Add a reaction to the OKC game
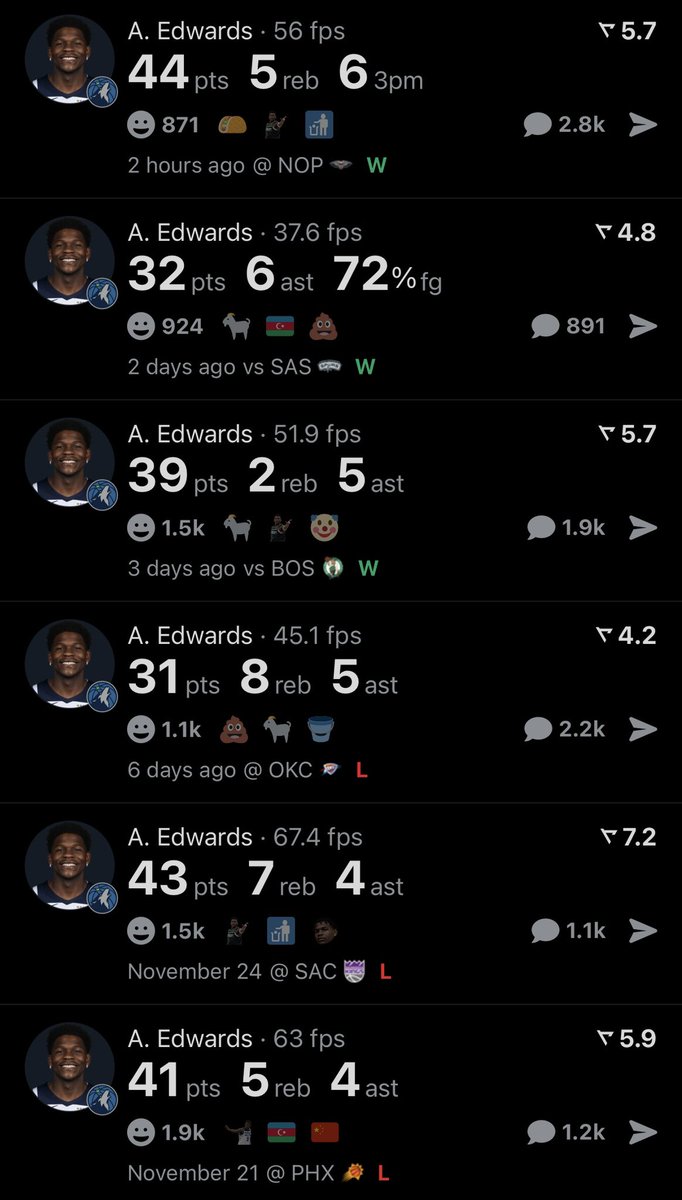The image size is (682, 1200). click(x=143, y=730)
